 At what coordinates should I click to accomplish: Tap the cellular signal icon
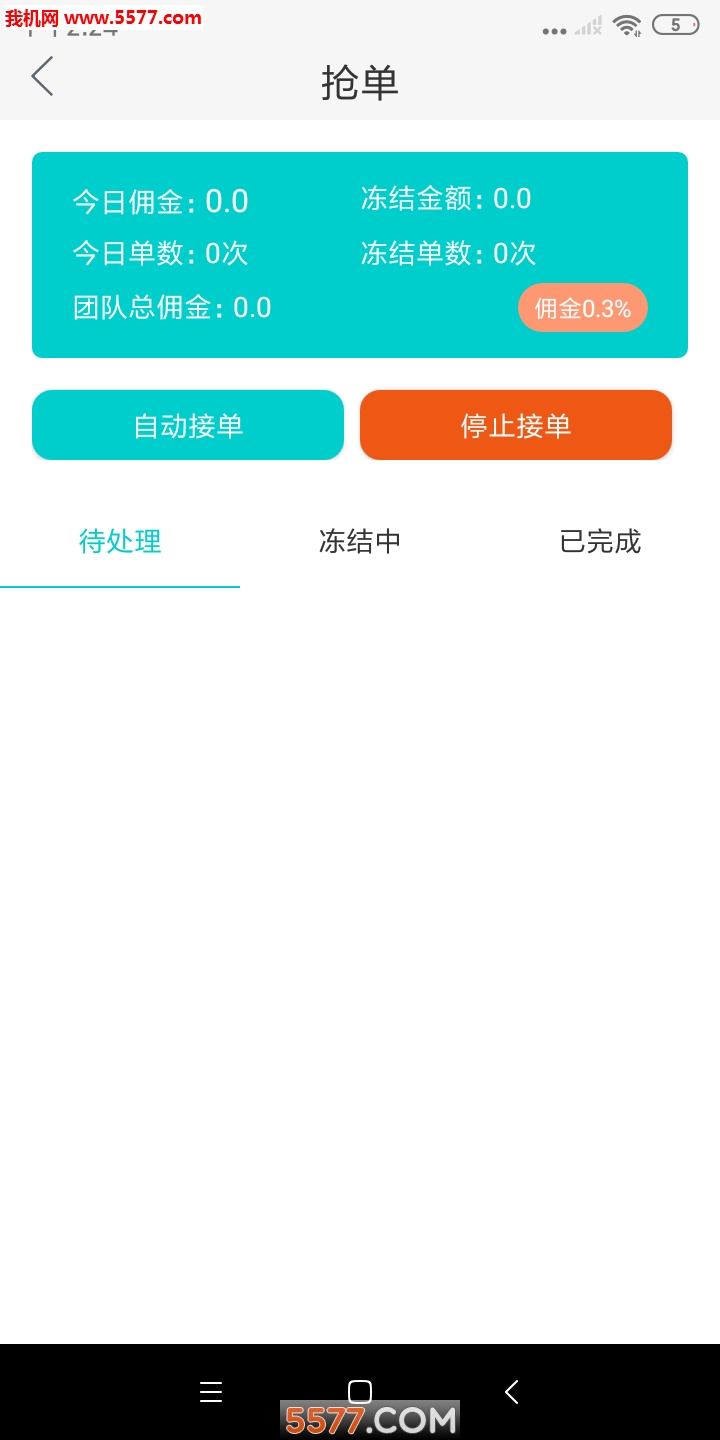point(588,26)
